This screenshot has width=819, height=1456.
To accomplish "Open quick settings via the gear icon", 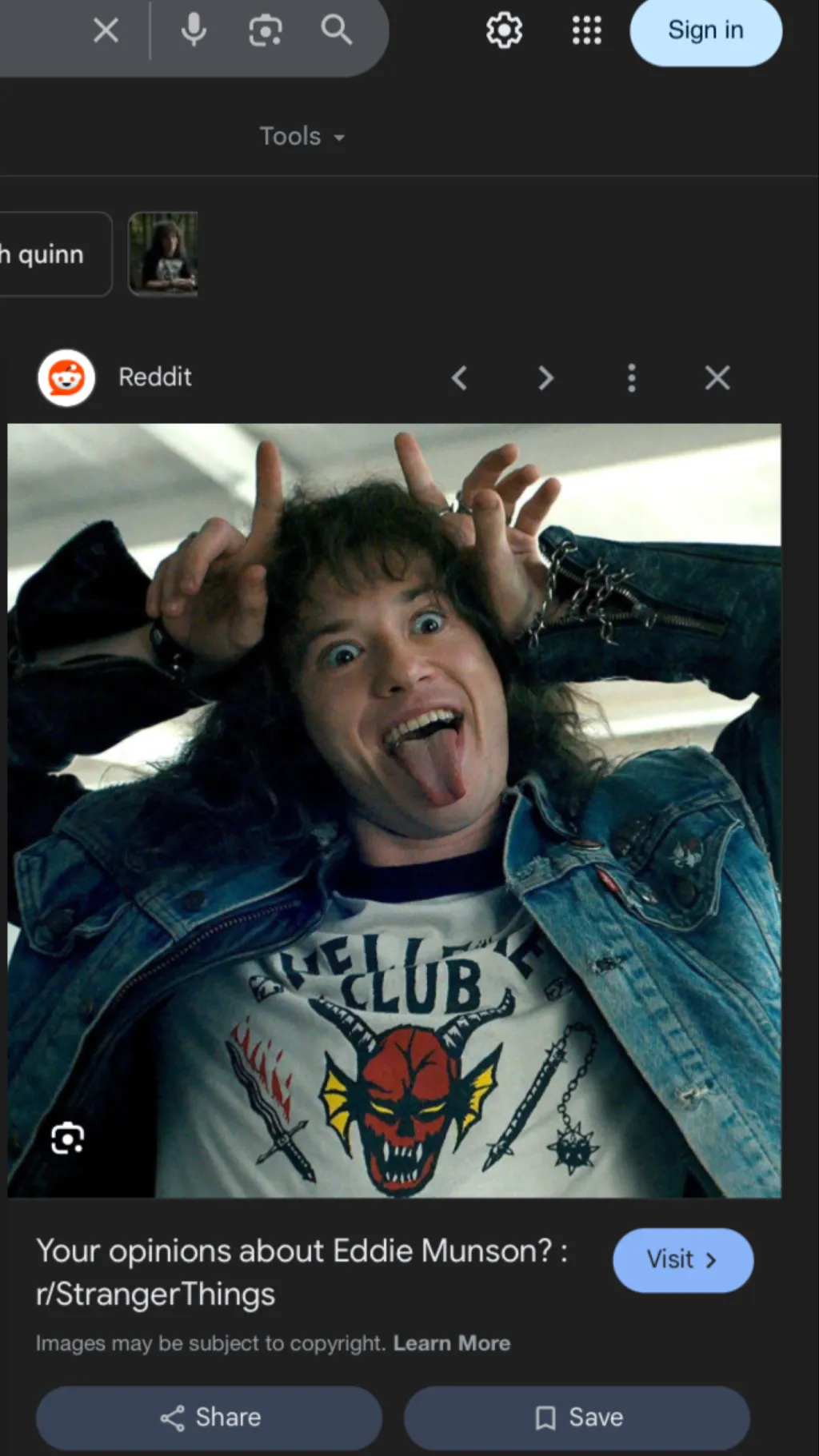I will [x=503, y=30].
